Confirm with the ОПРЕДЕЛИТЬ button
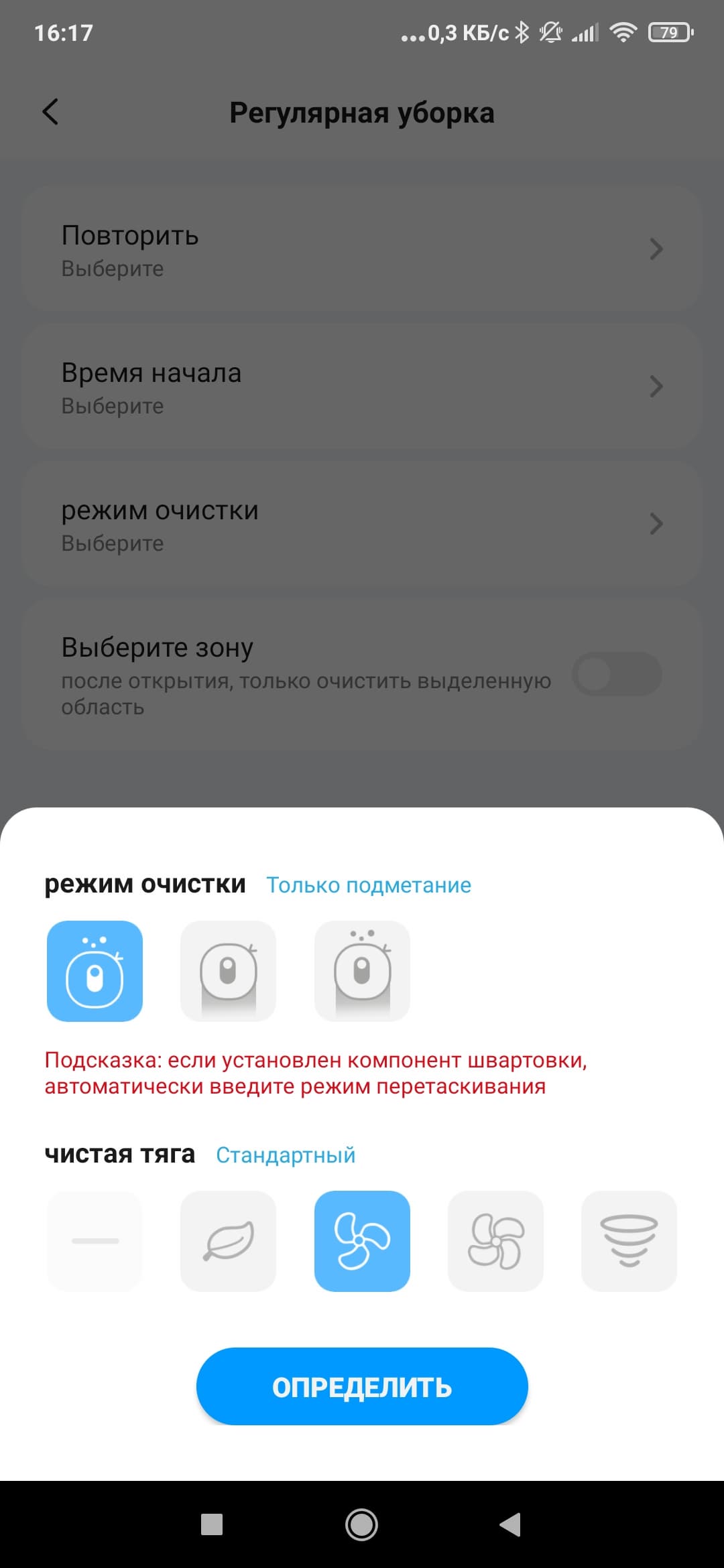This screenshot has height=1568, width=724. click(x=362, y=1386)
